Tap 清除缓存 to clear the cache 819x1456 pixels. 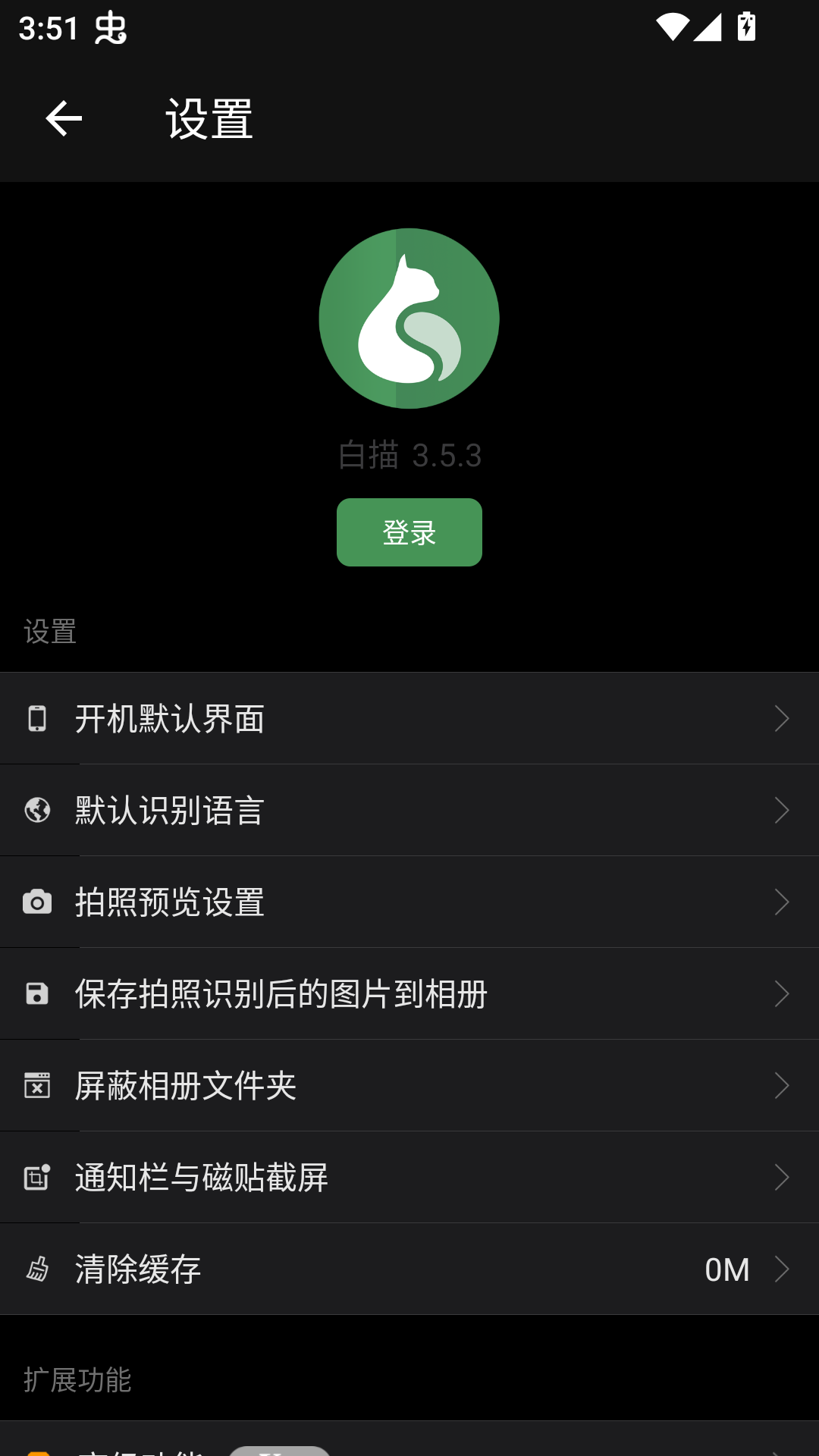click(136, 1269)
